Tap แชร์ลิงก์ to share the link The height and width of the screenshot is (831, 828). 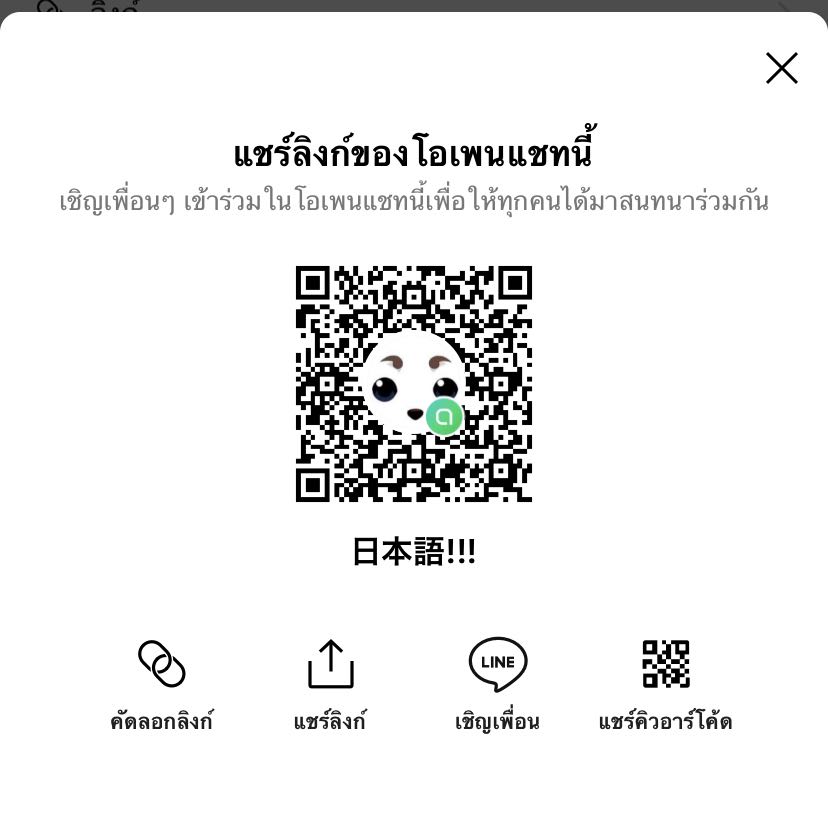(330, 665)
